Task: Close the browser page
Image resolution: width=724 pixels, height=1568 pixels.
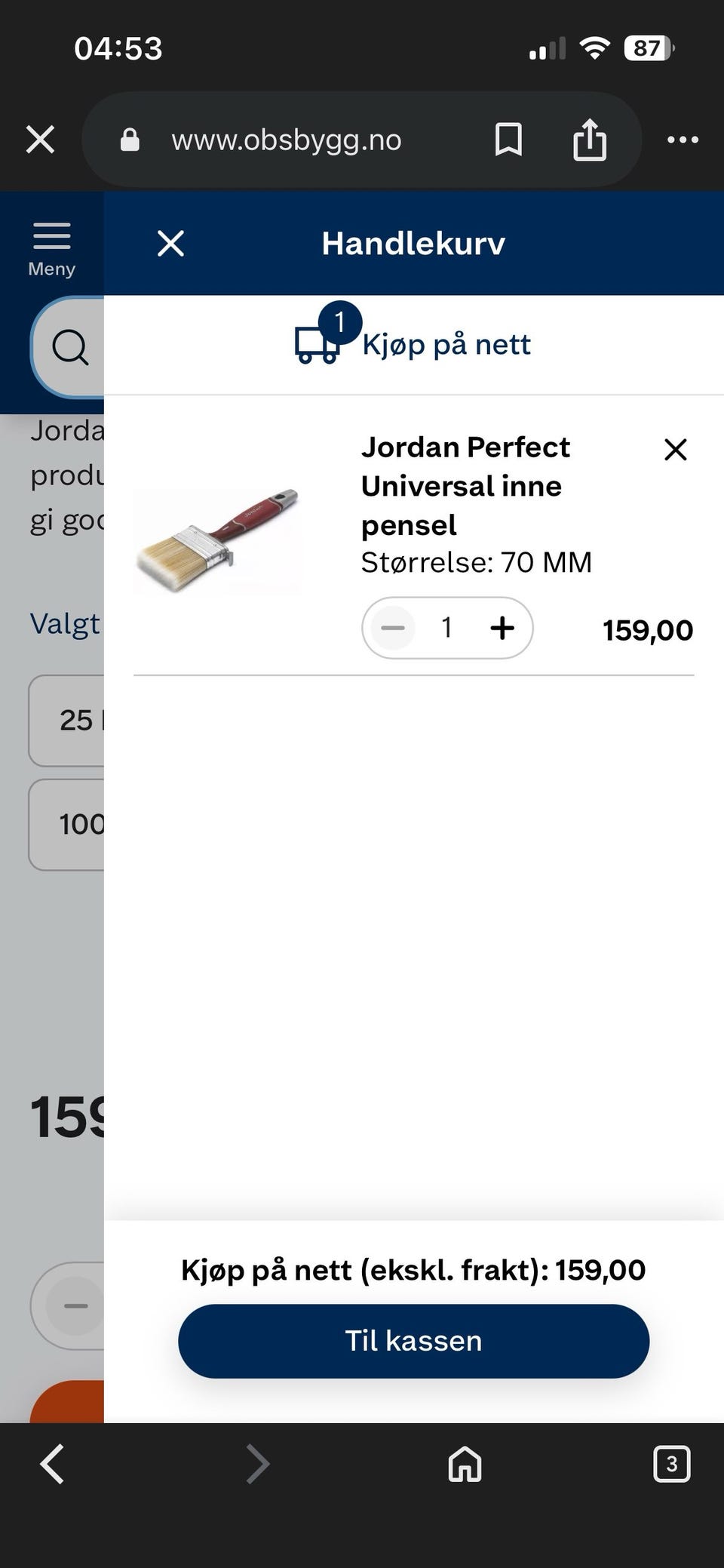Action: tap(40, 140)
